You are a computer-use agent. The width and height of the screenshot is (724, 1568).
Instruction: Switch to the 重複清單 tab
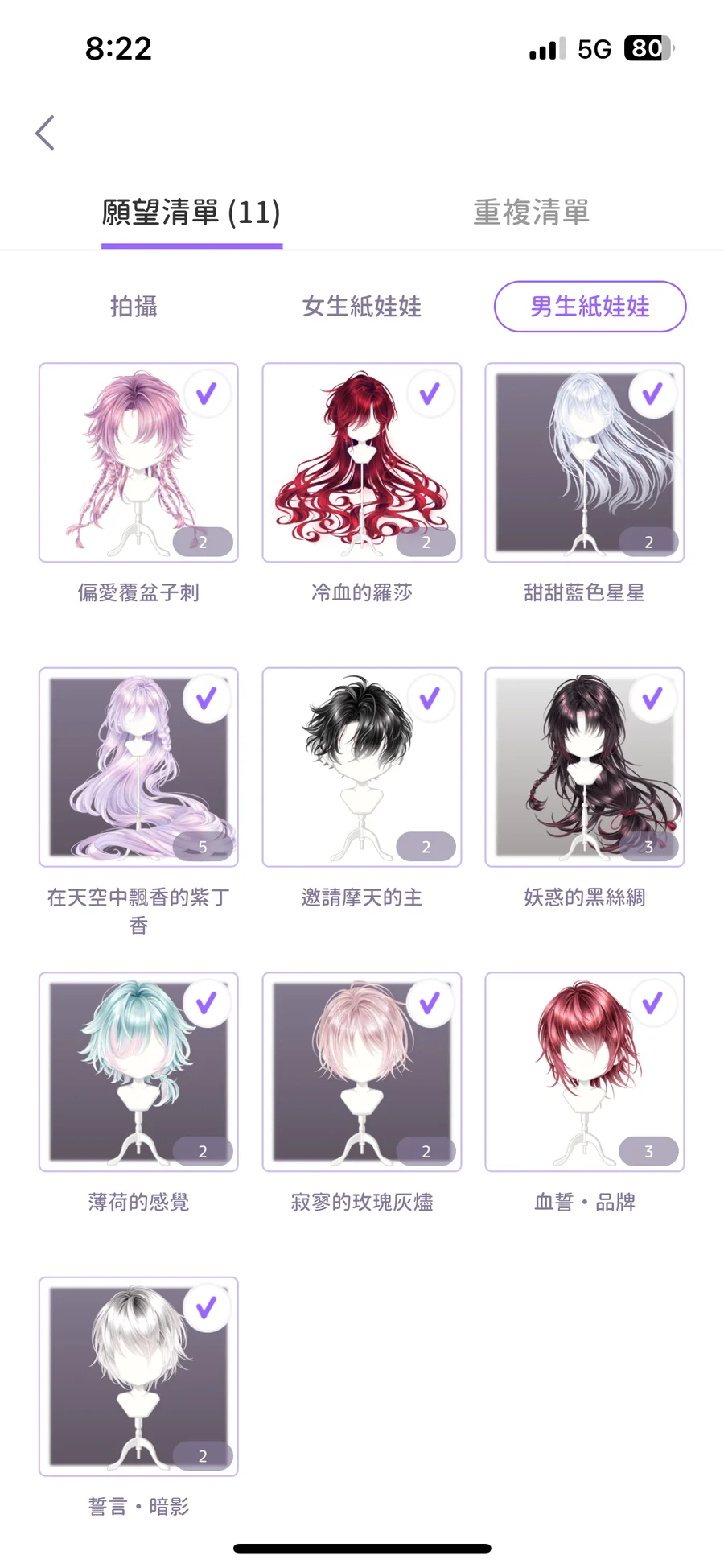pyautogui.click(x=531, y=213)
